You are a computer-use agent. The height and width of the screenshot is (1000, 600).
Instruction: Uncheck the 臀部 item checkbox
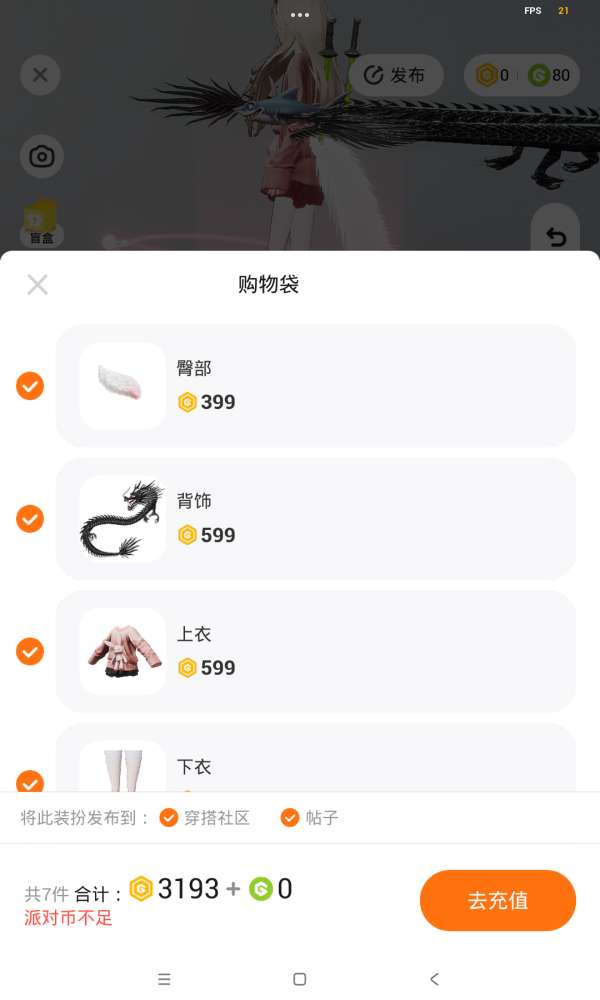(30, 386)
